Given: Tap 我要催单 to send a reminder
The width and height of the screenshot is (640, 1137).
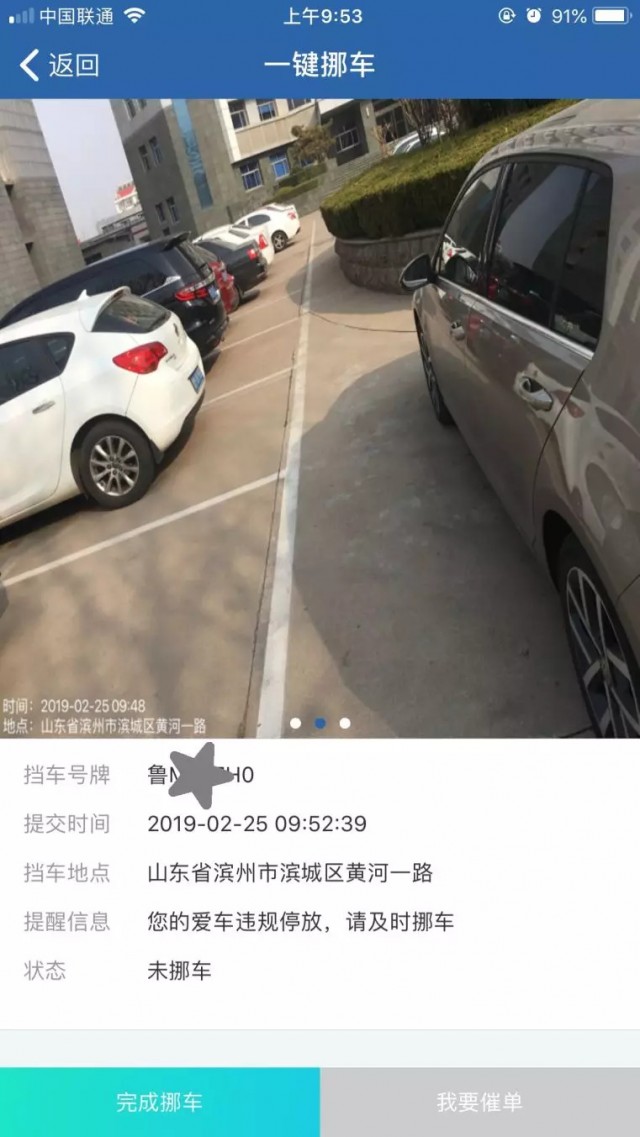Looking at the screenshot, I should click(x=480, y=1102).
